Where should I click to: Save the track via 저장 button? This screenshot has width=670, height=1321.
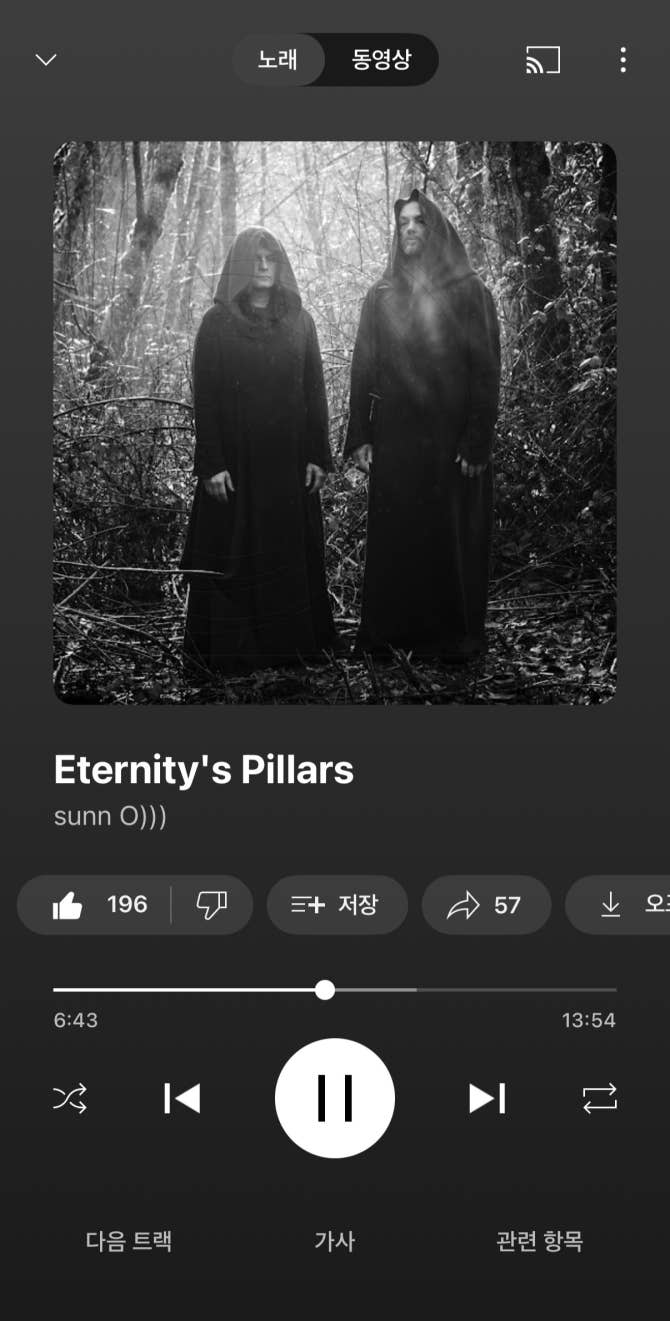(336, 905)
